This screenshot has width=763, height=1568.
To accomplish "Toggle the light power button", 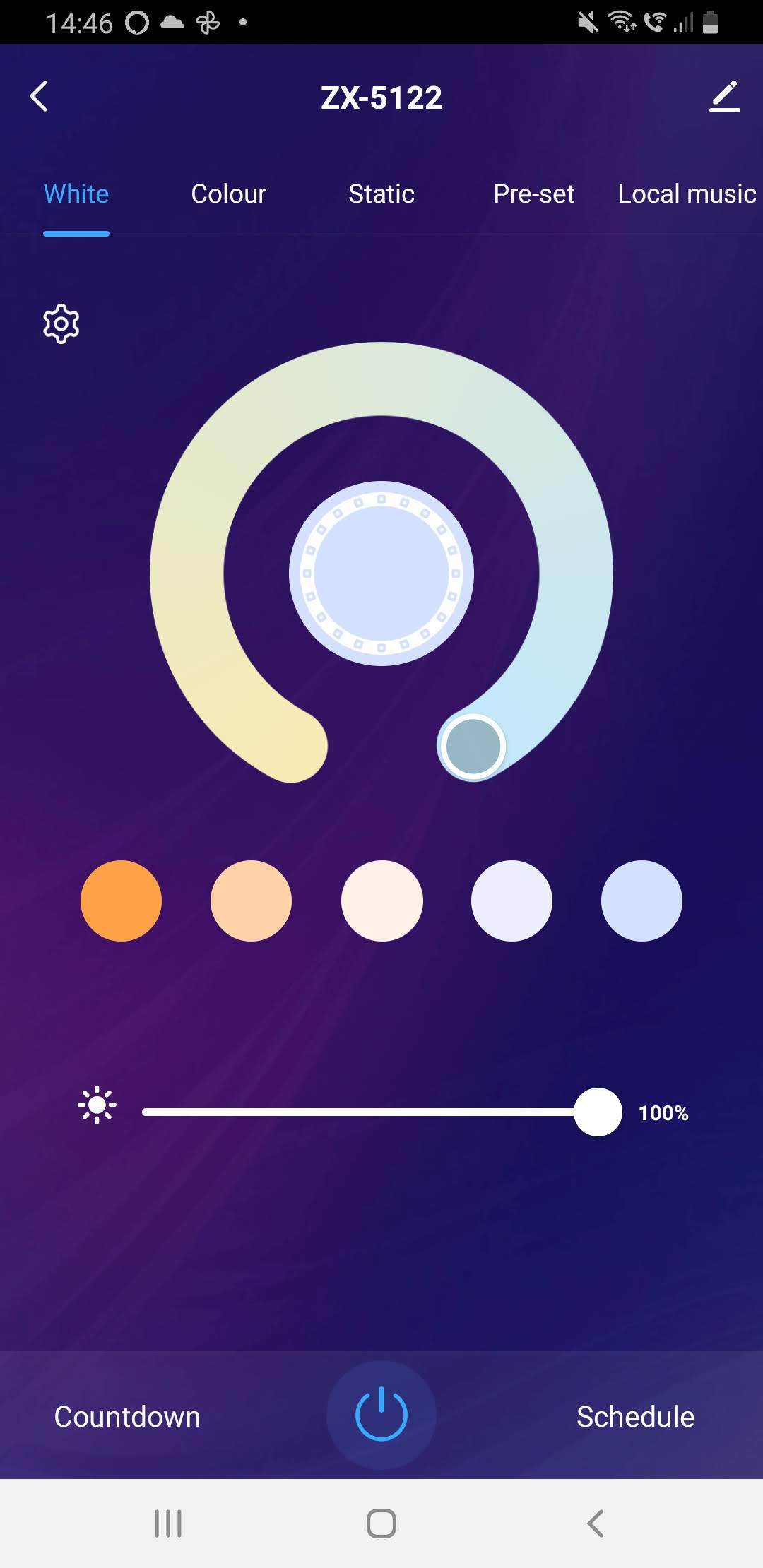I will click(x=381, y=1415).
